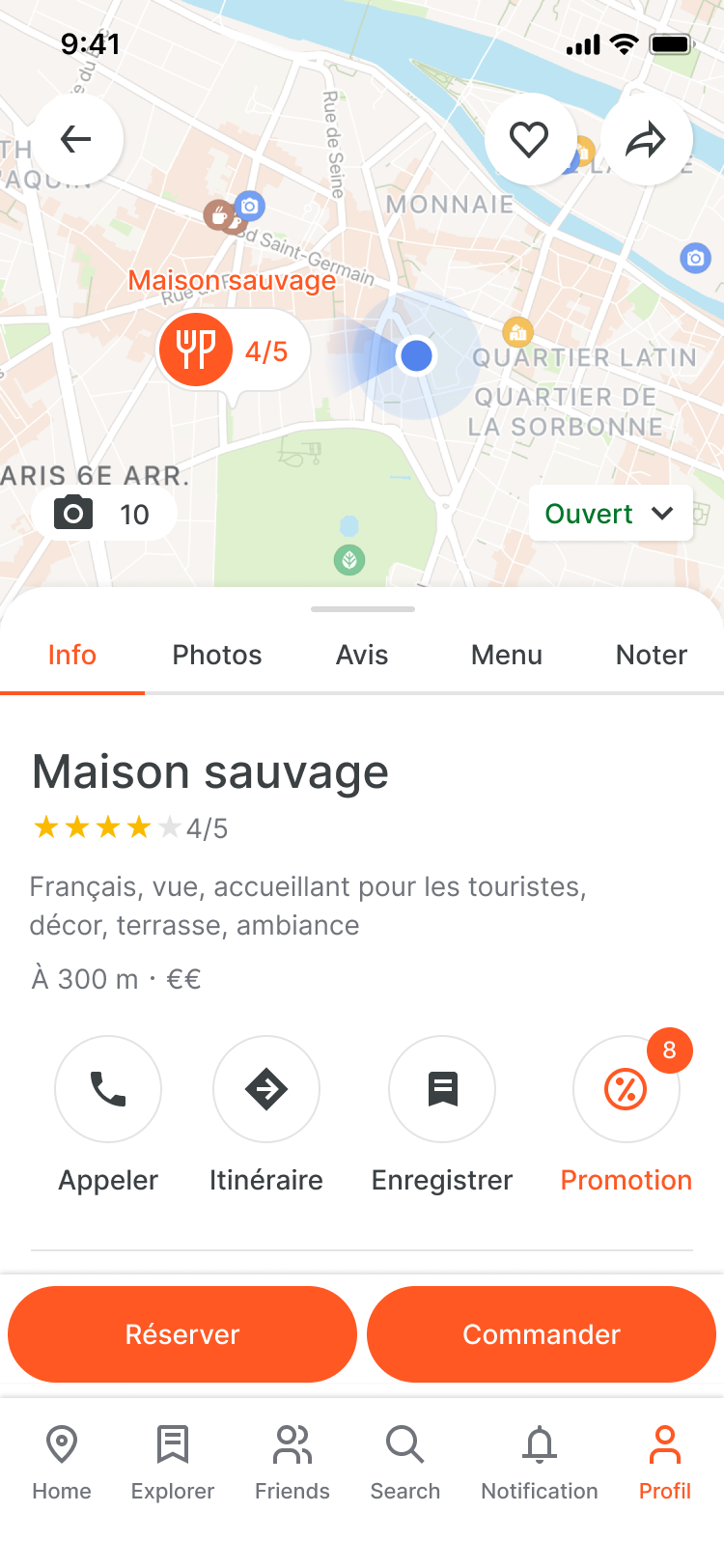This screenshot has width=724, height=1568.
Task: Tap the Réserver button
Action: [x=182, y=1334]
